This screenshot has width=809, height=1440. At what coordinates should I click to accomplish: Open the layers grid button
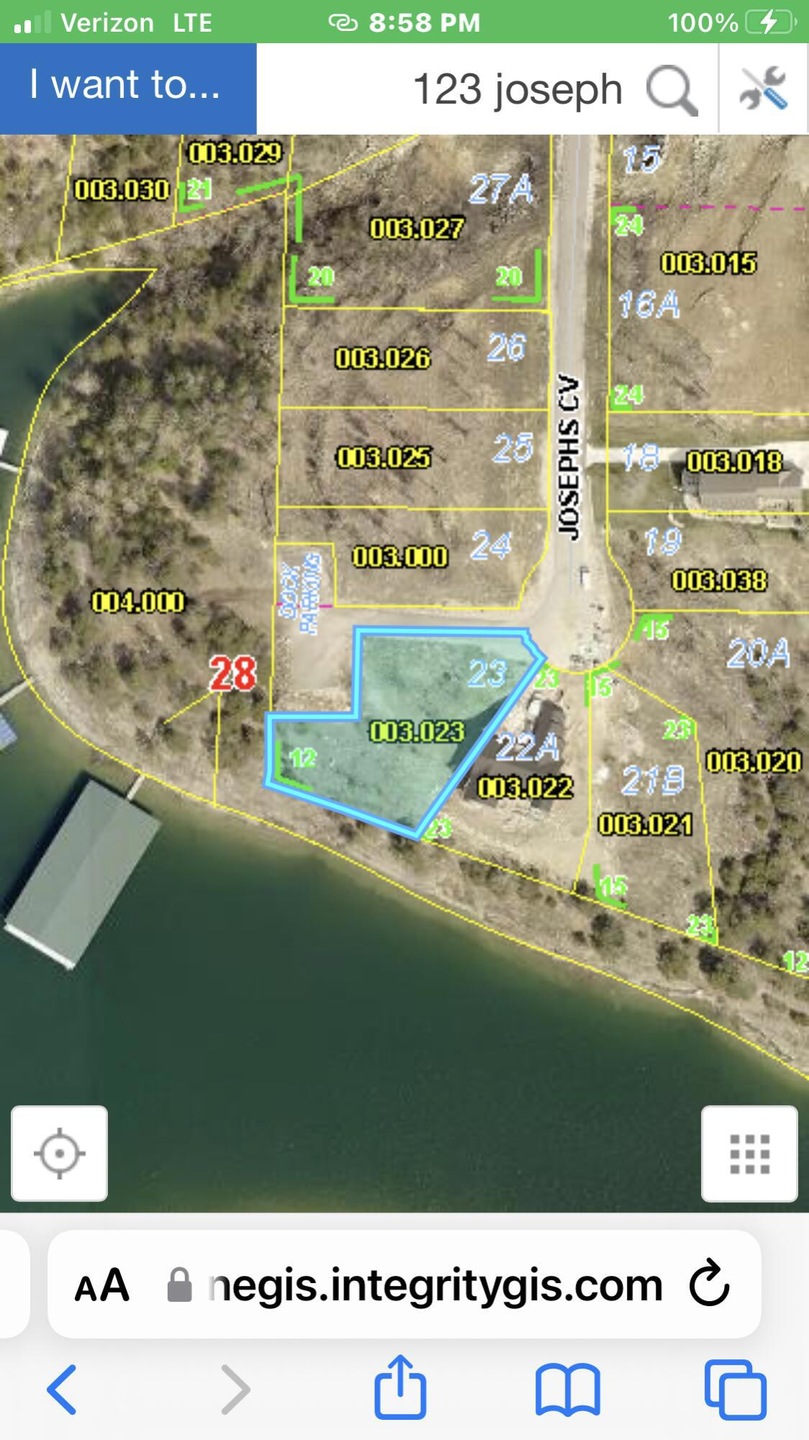pyautogui.click(x=749, y=1153)
